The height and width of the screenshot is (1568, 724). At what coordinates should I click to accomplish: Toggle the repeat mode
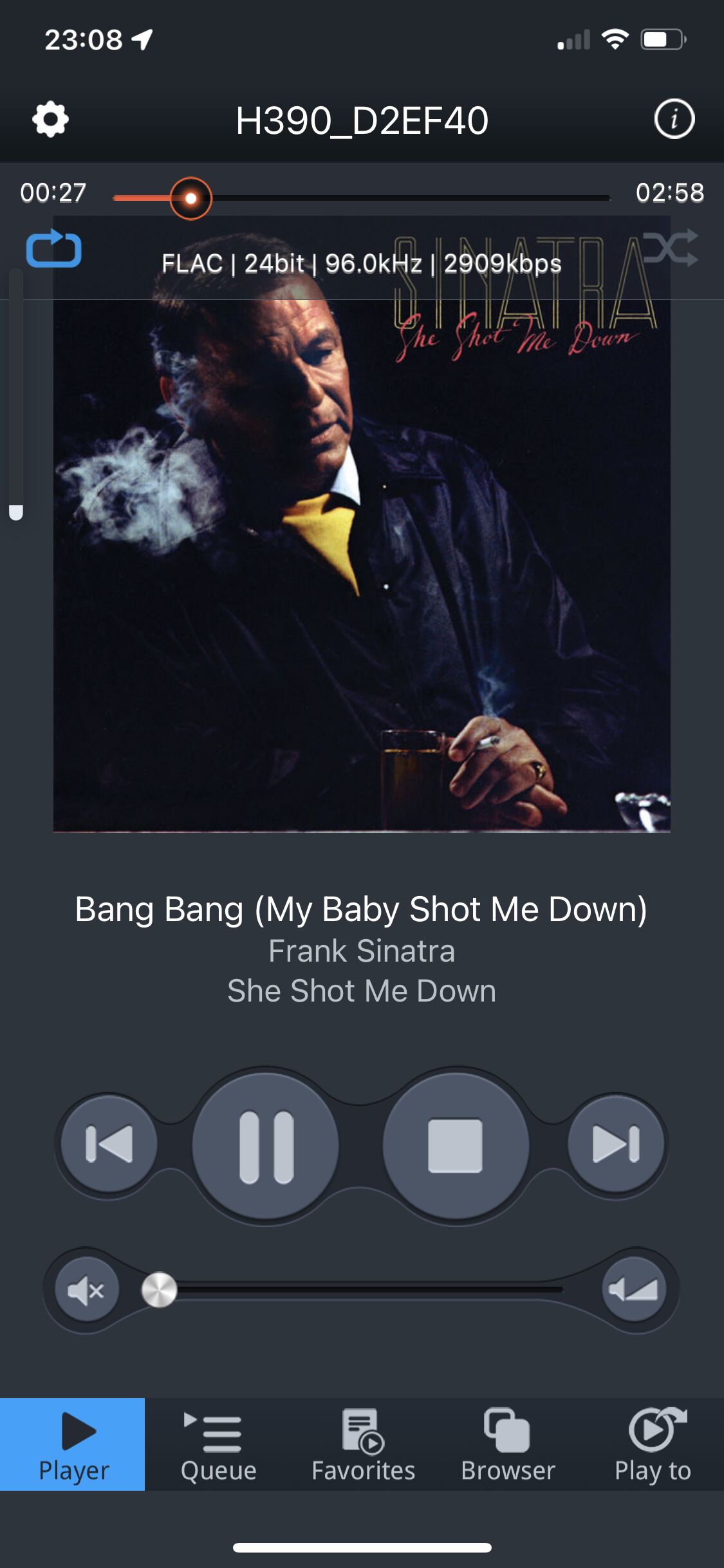coord(53,249)
